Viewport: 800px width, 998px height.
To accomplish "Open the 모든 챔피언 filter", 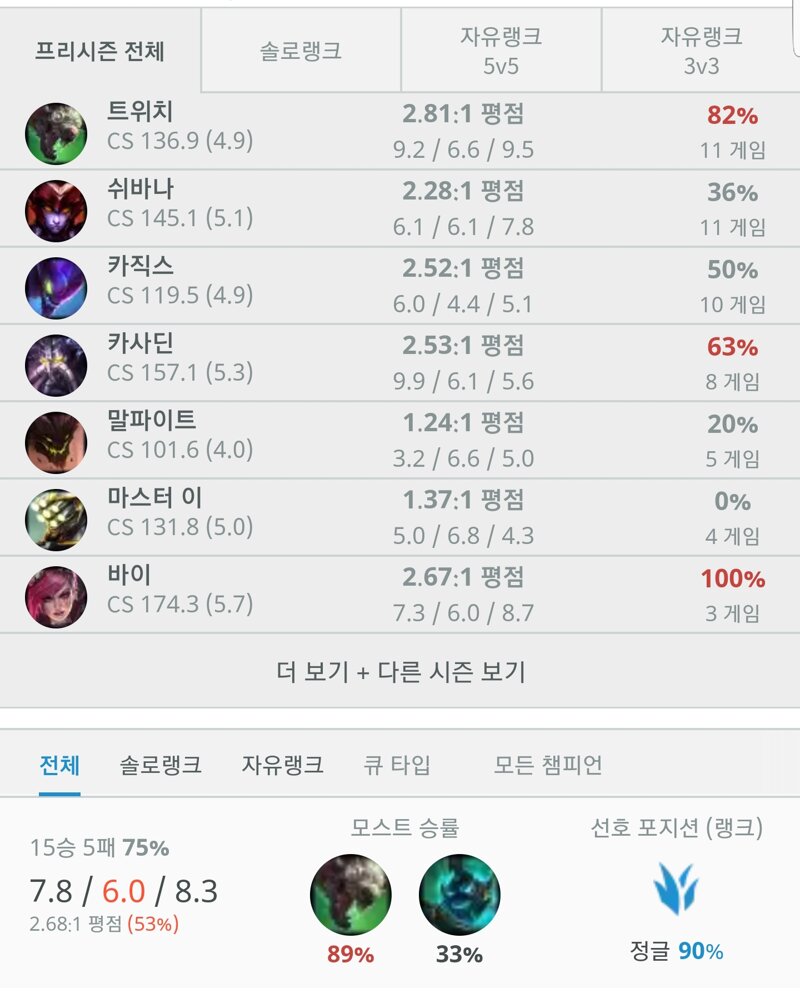I will pyautogui.click(x=548, y=766).
